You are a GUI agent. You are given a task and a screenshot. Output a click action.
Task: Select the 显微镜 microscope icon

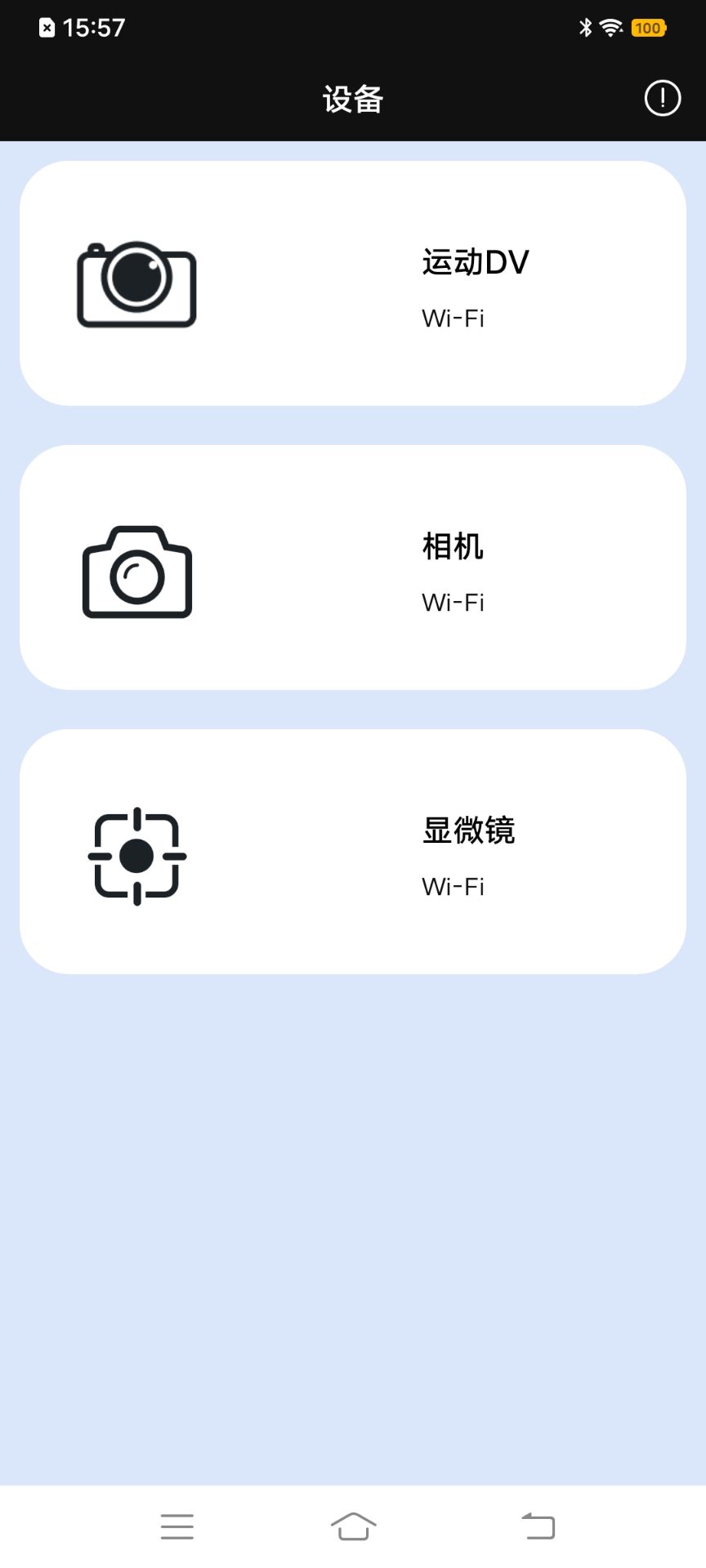(136, 854)
